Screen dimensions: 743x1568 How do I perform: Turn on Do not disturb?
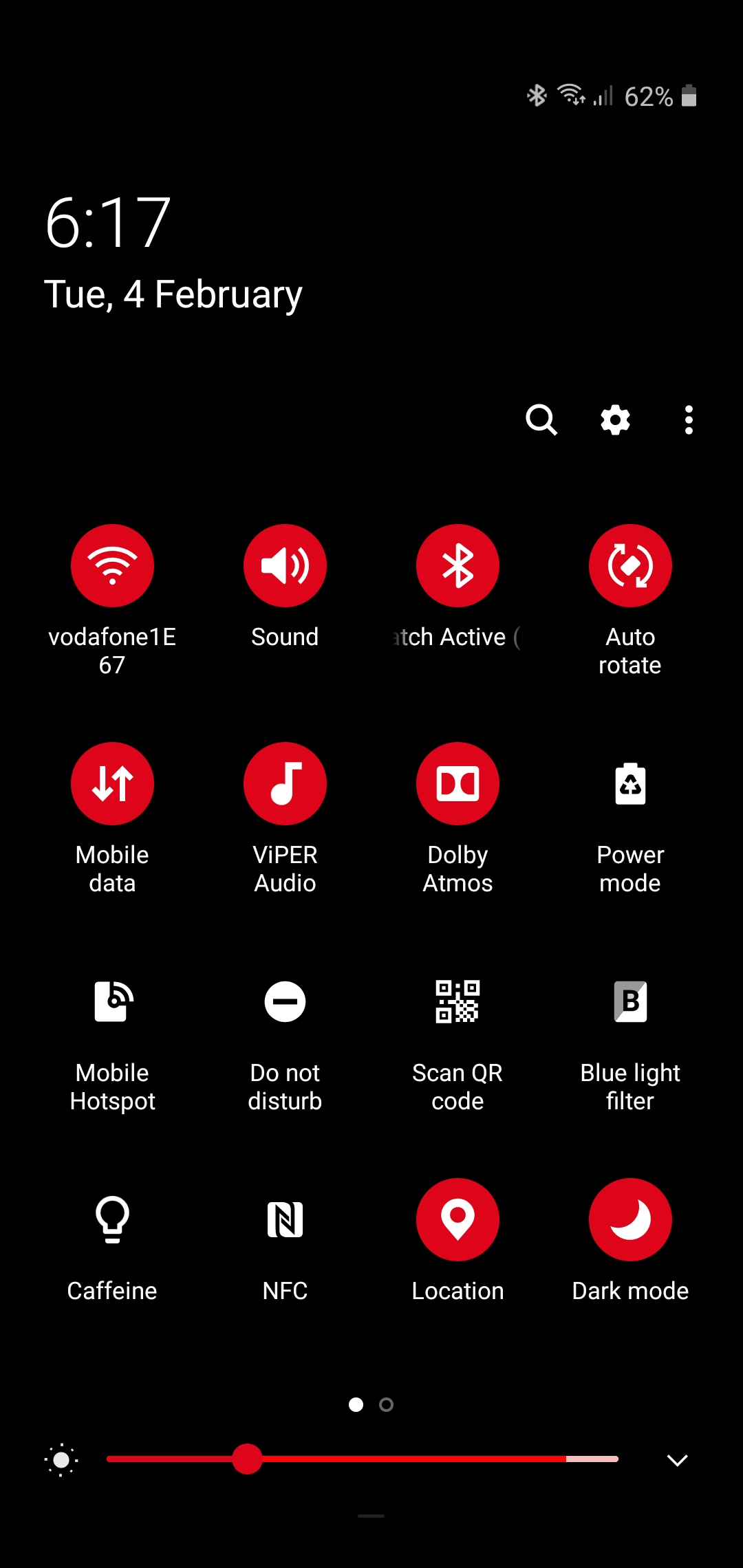(x=285, y=1001)
